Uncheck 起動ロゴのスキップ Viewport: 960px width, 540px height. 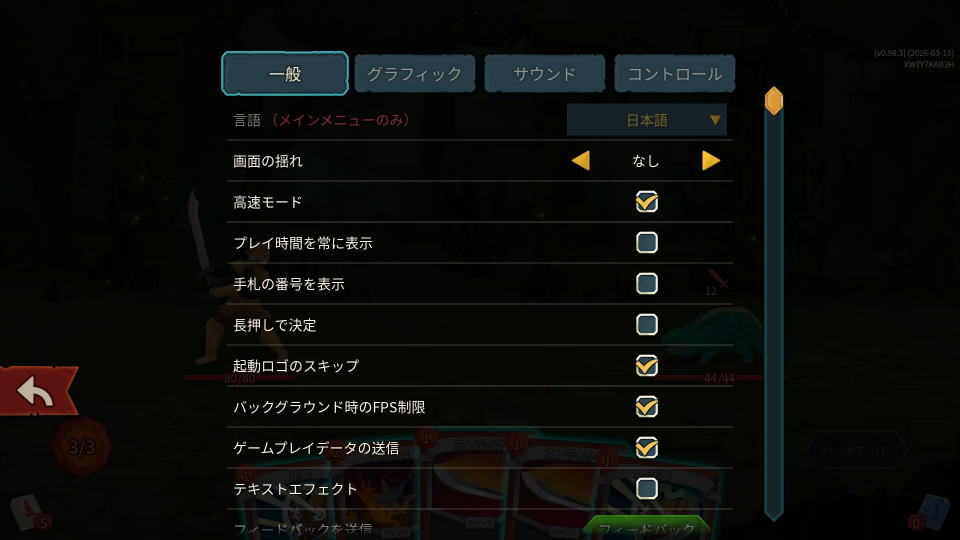coord(647,365)
